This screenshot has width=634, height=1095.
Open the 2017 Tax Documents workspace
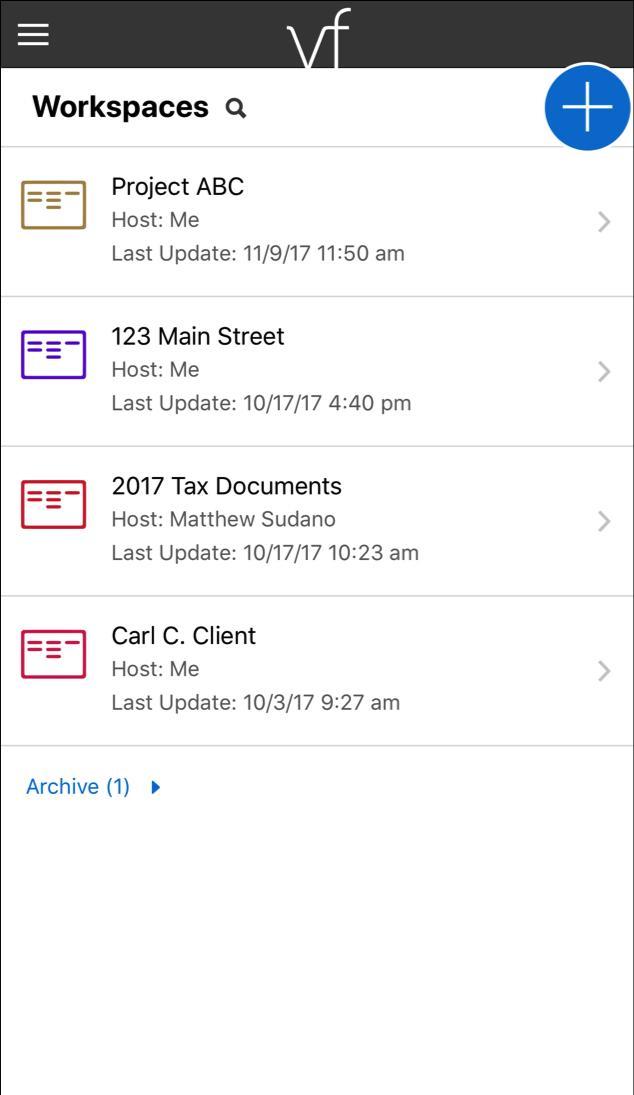tap(316, 521)
